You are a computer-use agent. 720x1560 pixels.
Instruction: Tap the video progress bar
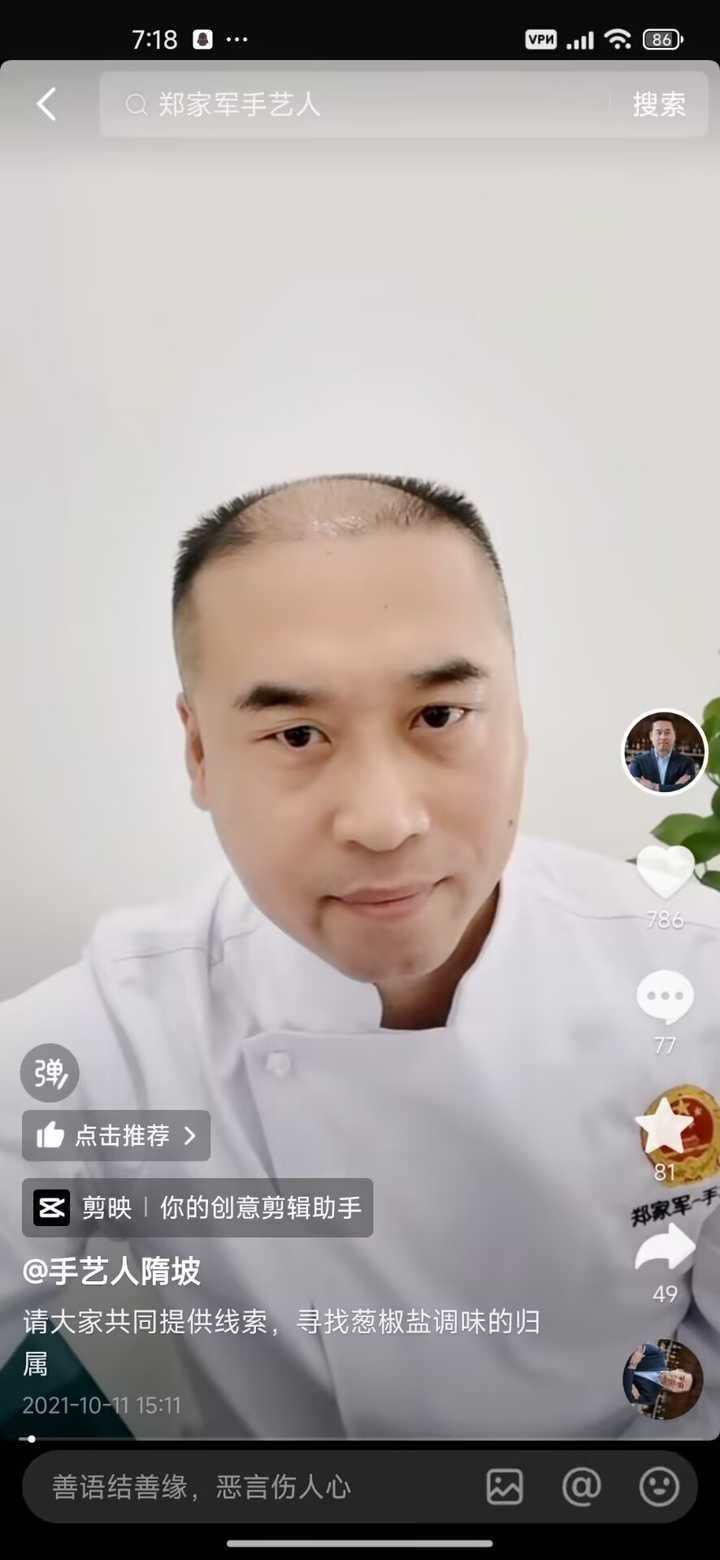click(360, 1439)
